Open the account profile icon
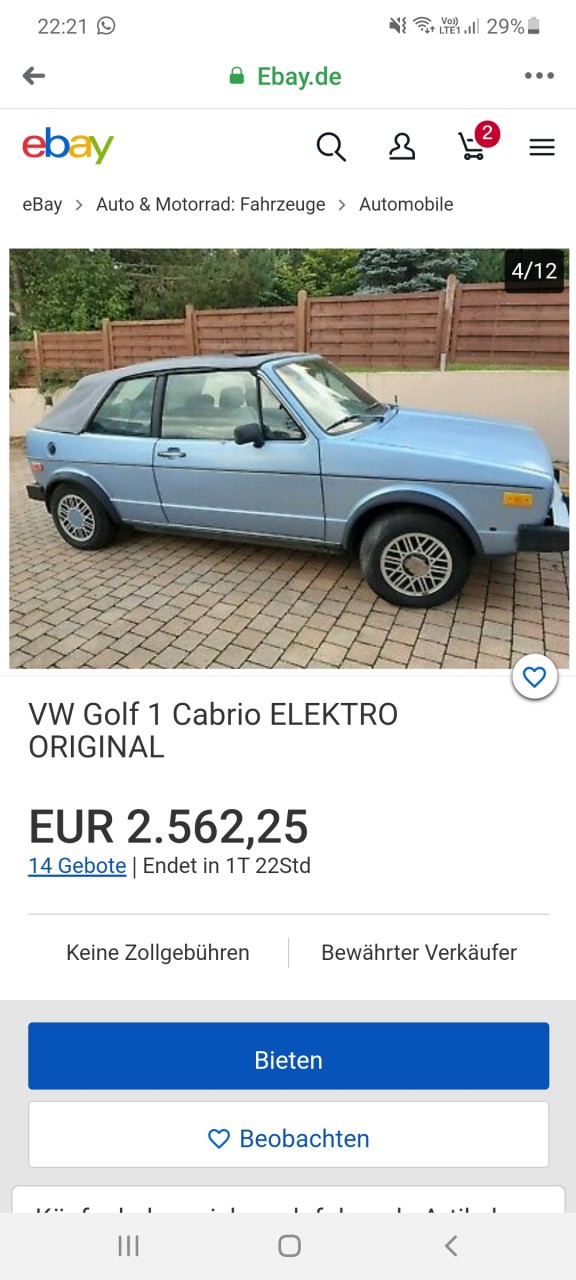 [x=402, y=147]
